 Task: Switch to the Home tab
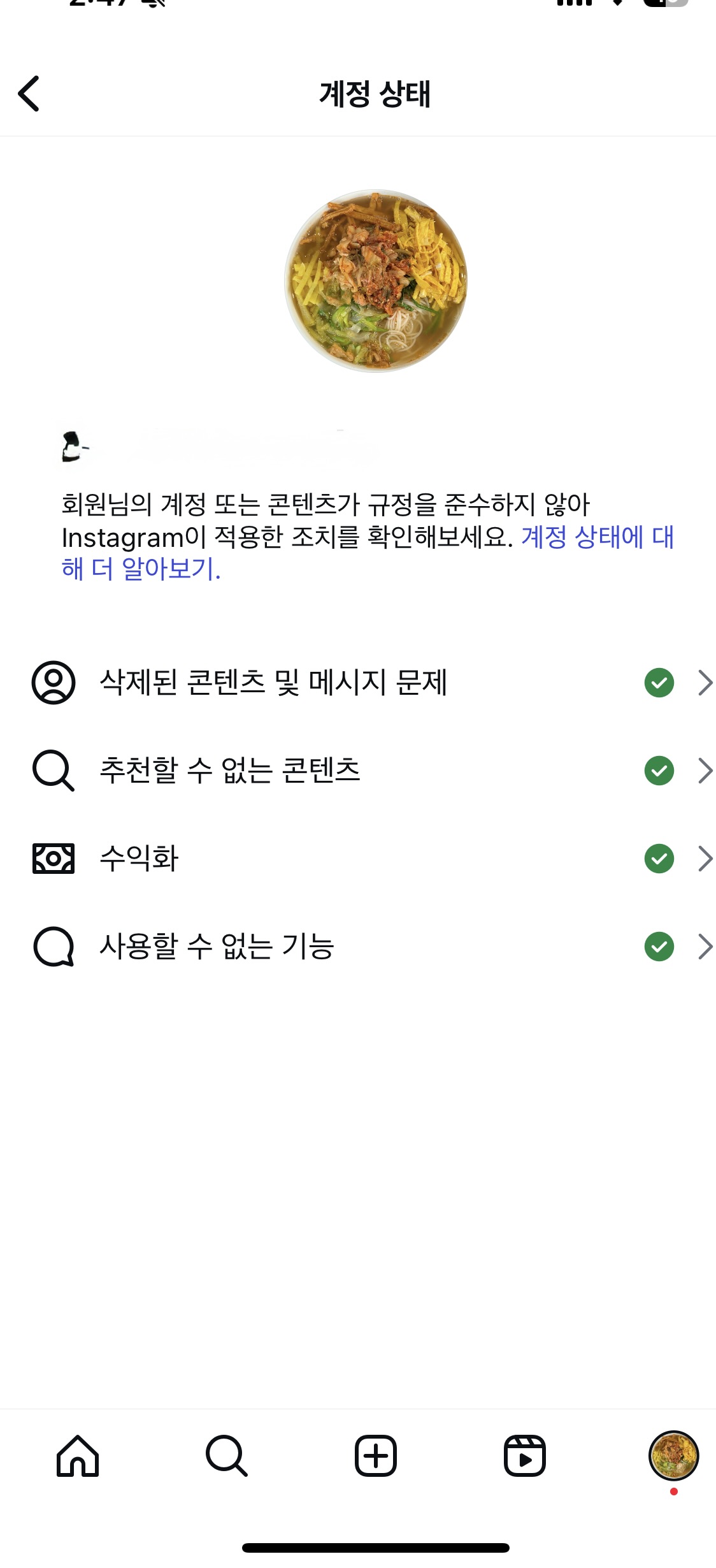pos(78,1456)
